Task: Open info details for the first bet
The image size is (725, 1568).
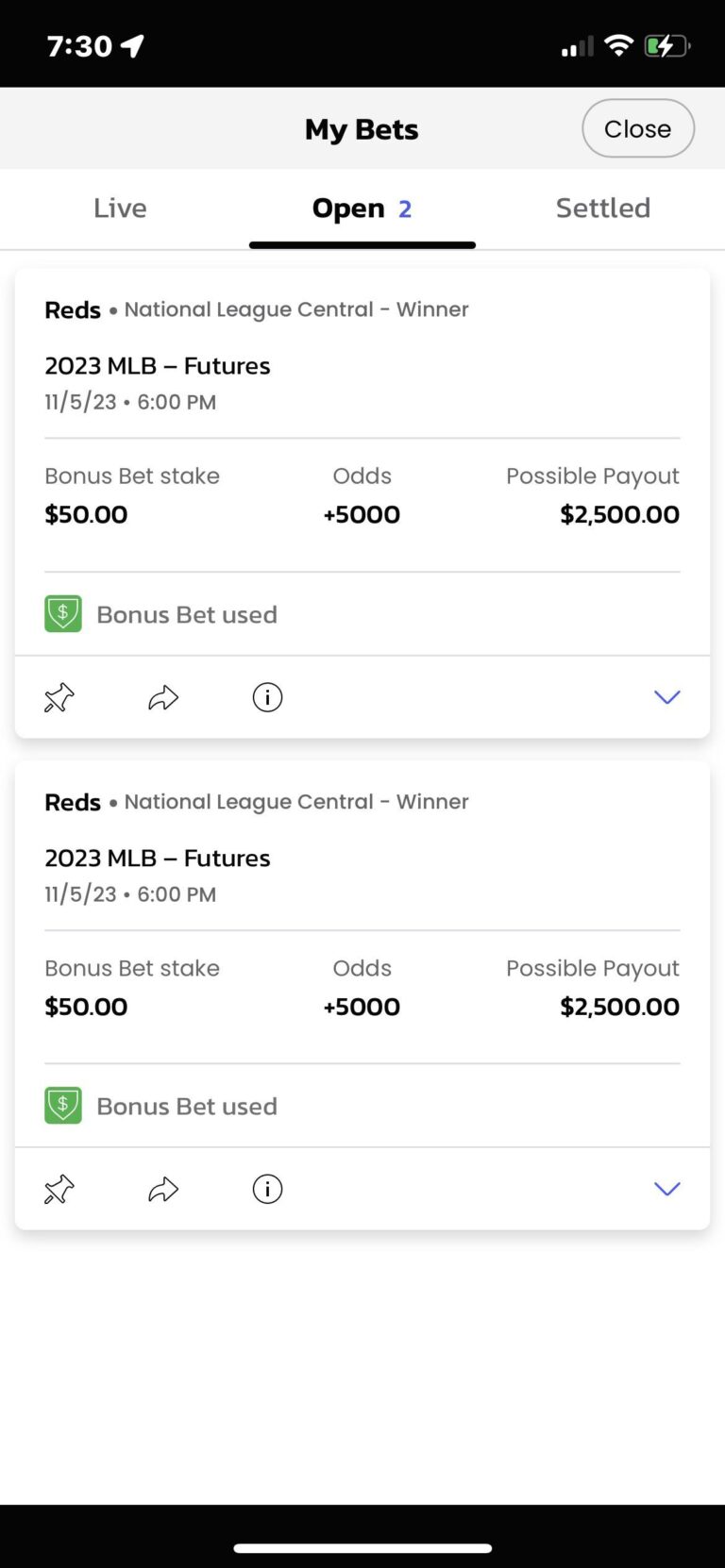Action: tap(267, 697)
